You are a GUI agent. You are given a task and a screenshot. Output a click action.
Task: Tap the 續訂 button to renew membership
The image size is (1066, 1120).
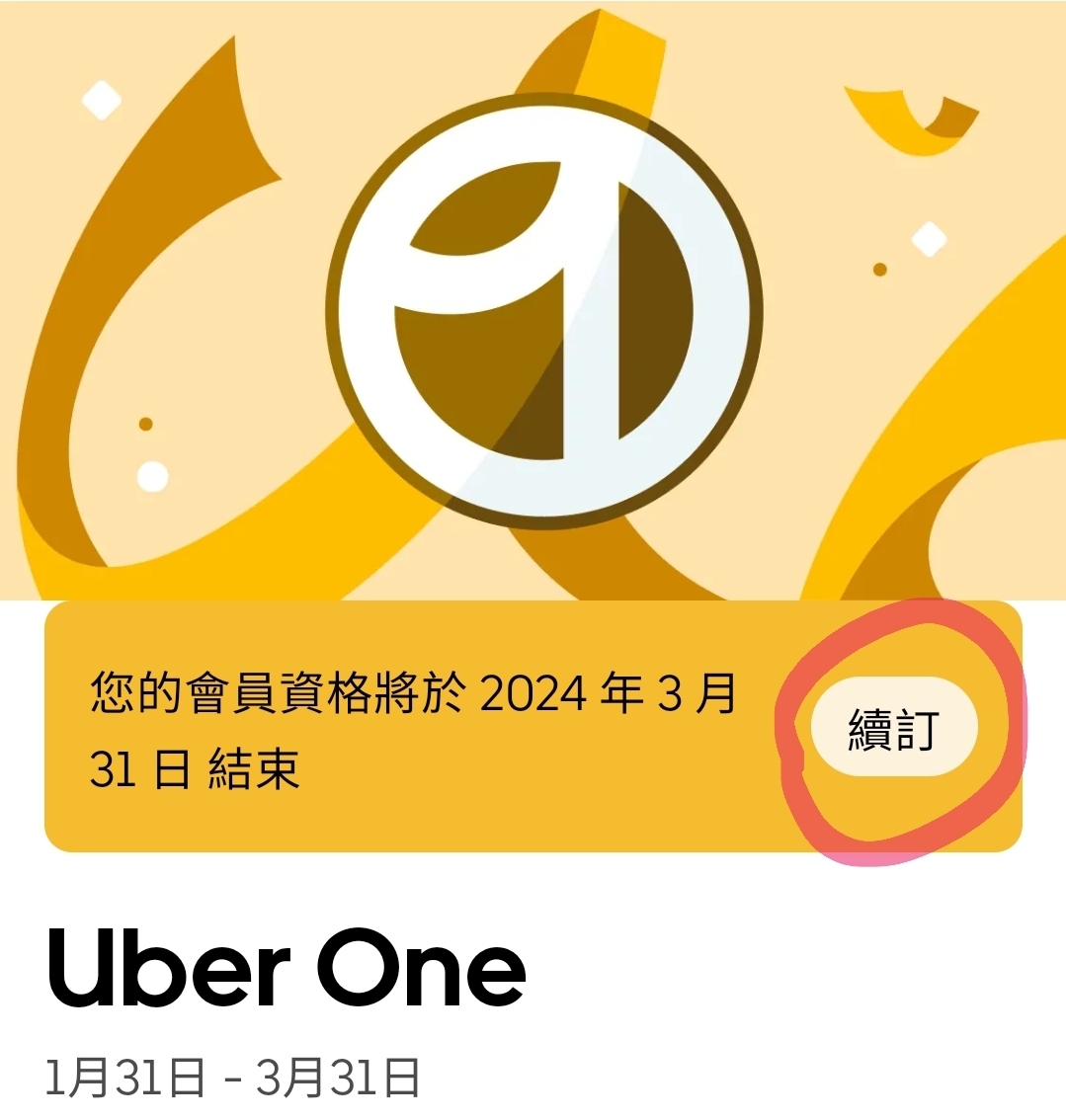893,728
